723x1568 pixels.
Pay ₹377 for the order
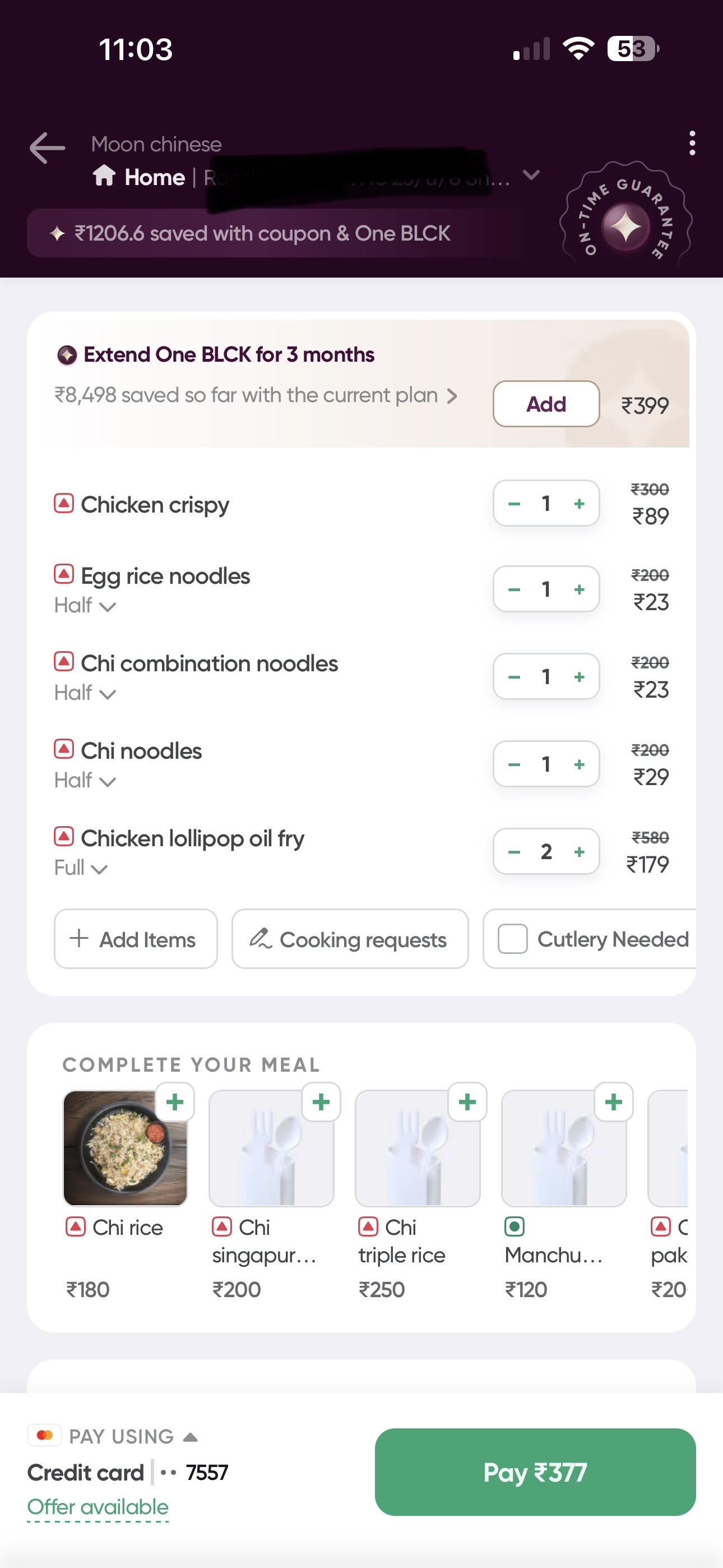[x=534, y=1473]
